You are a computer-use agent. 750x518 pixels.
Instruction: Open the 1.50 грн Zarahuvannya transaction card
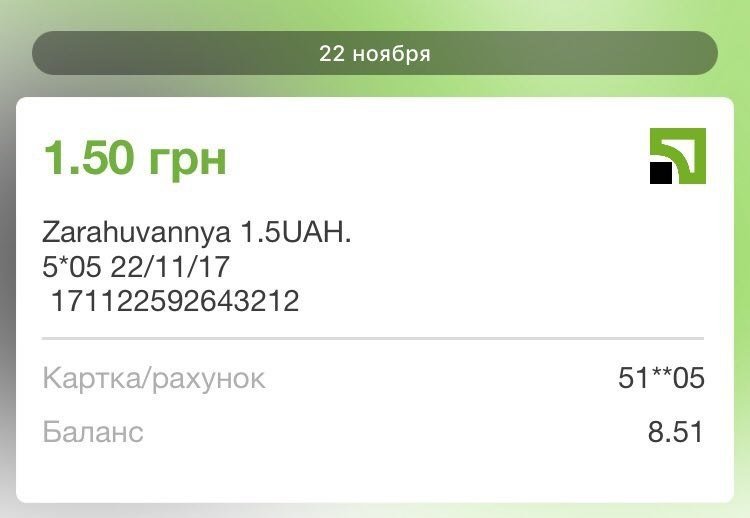(x=375, y=270)
